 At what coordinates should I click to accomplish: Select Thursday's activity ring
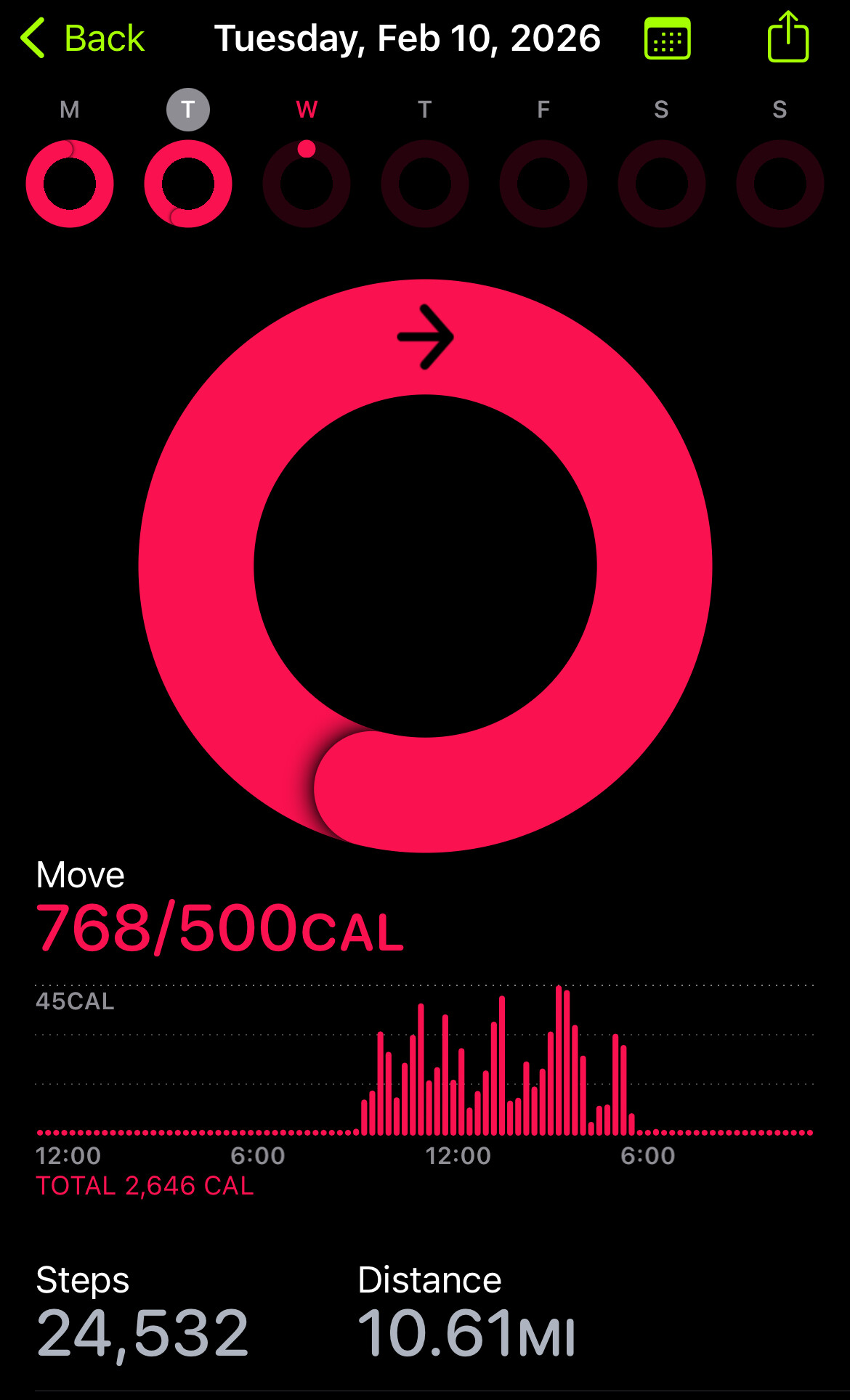coord(425,184)
